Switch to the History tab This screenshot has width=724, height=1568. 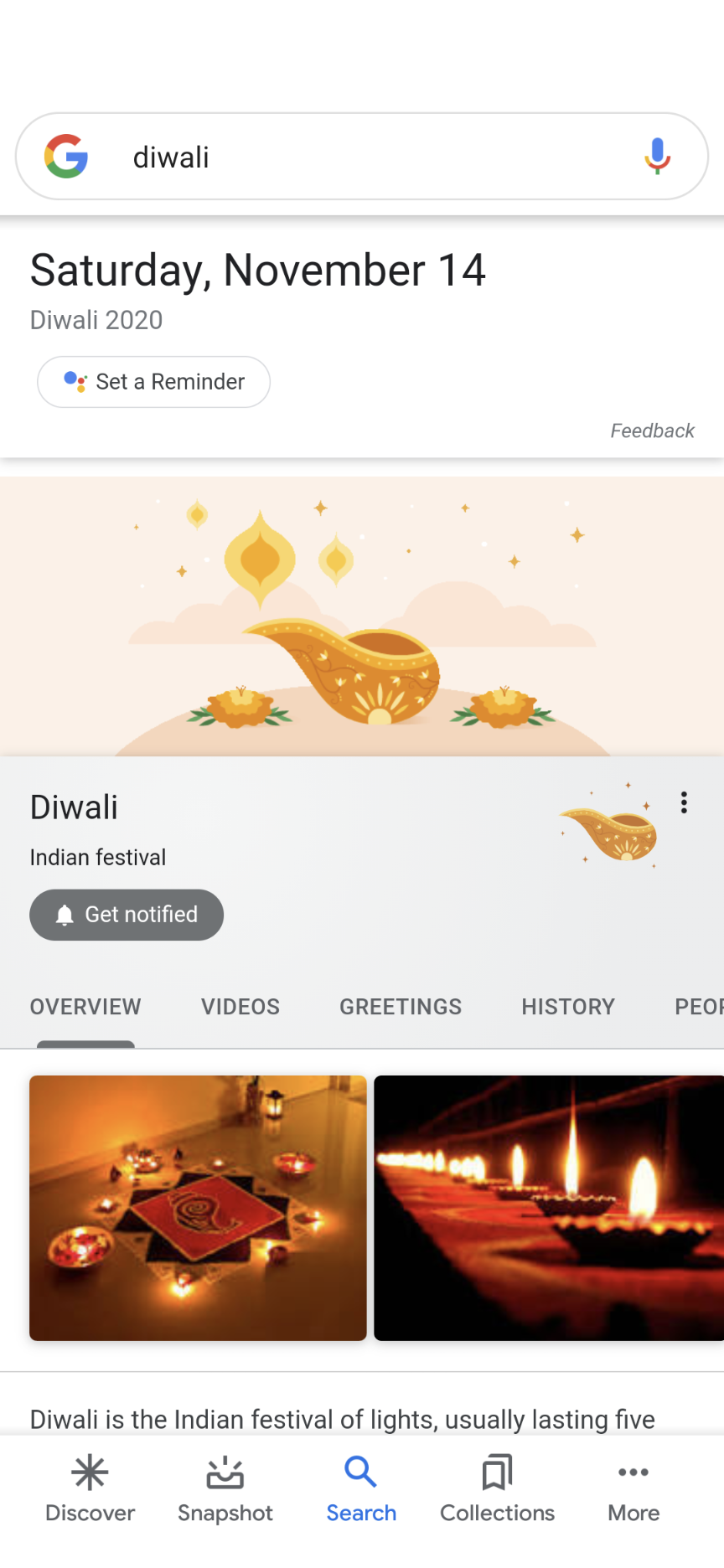[x=568, y=1007]
